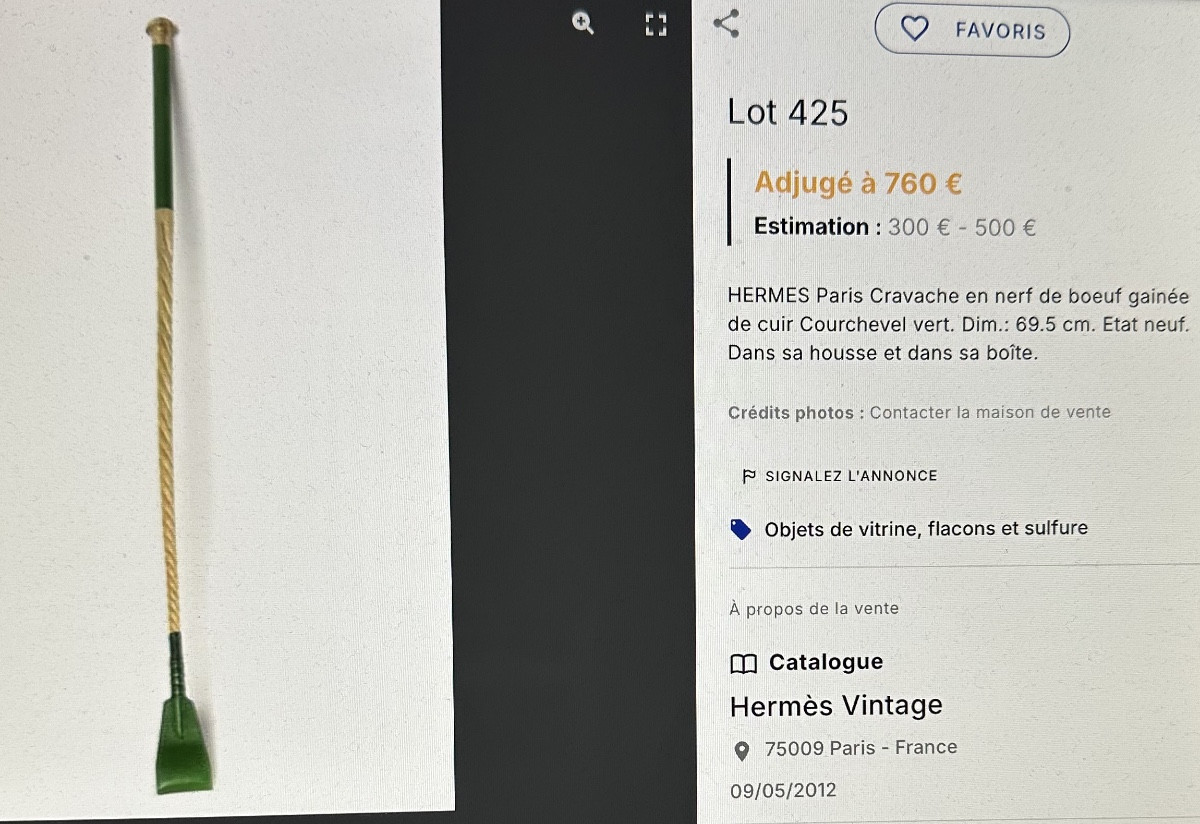Add lot 425 to Favoris

(972, 31)
